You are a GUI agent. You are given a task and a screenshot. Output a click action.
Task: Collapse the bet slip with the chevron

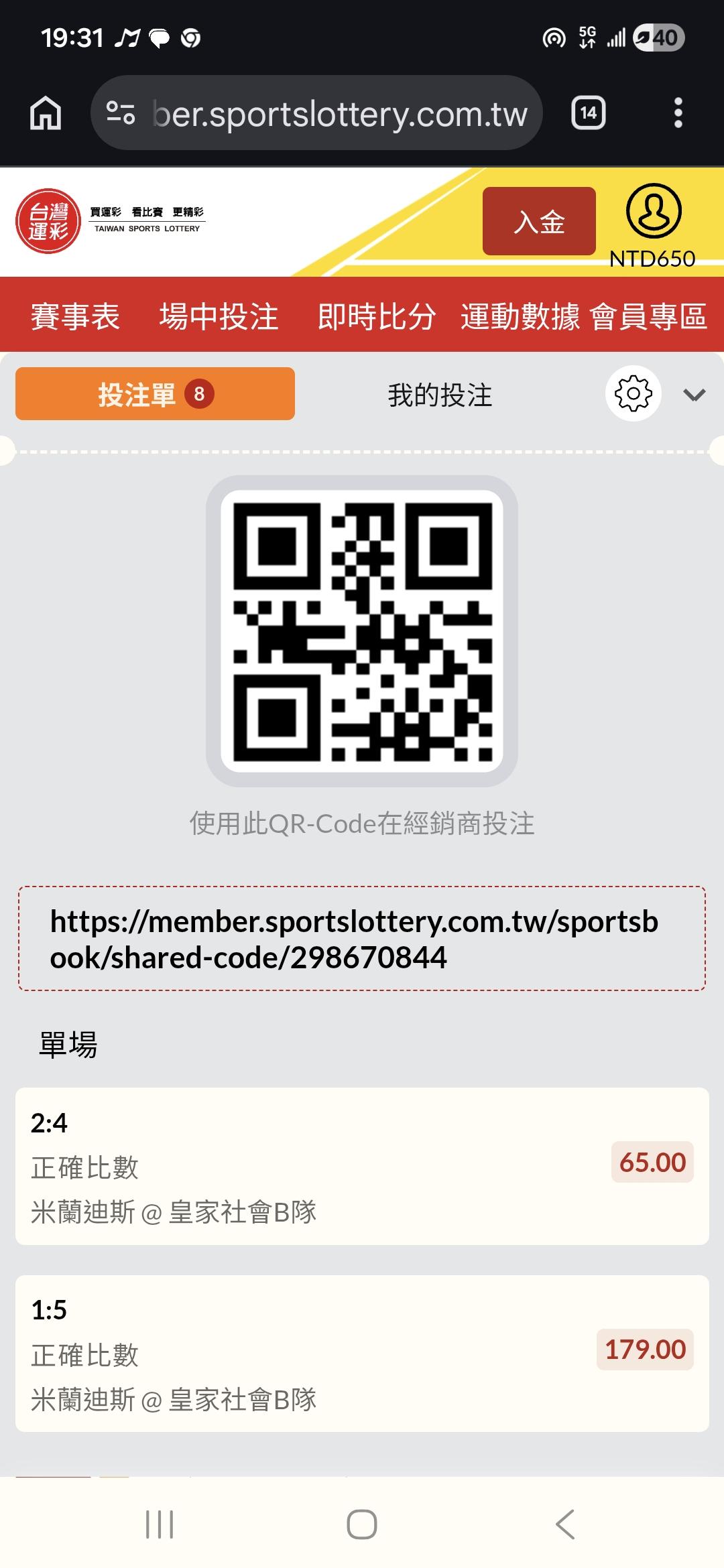coord(695,395)
